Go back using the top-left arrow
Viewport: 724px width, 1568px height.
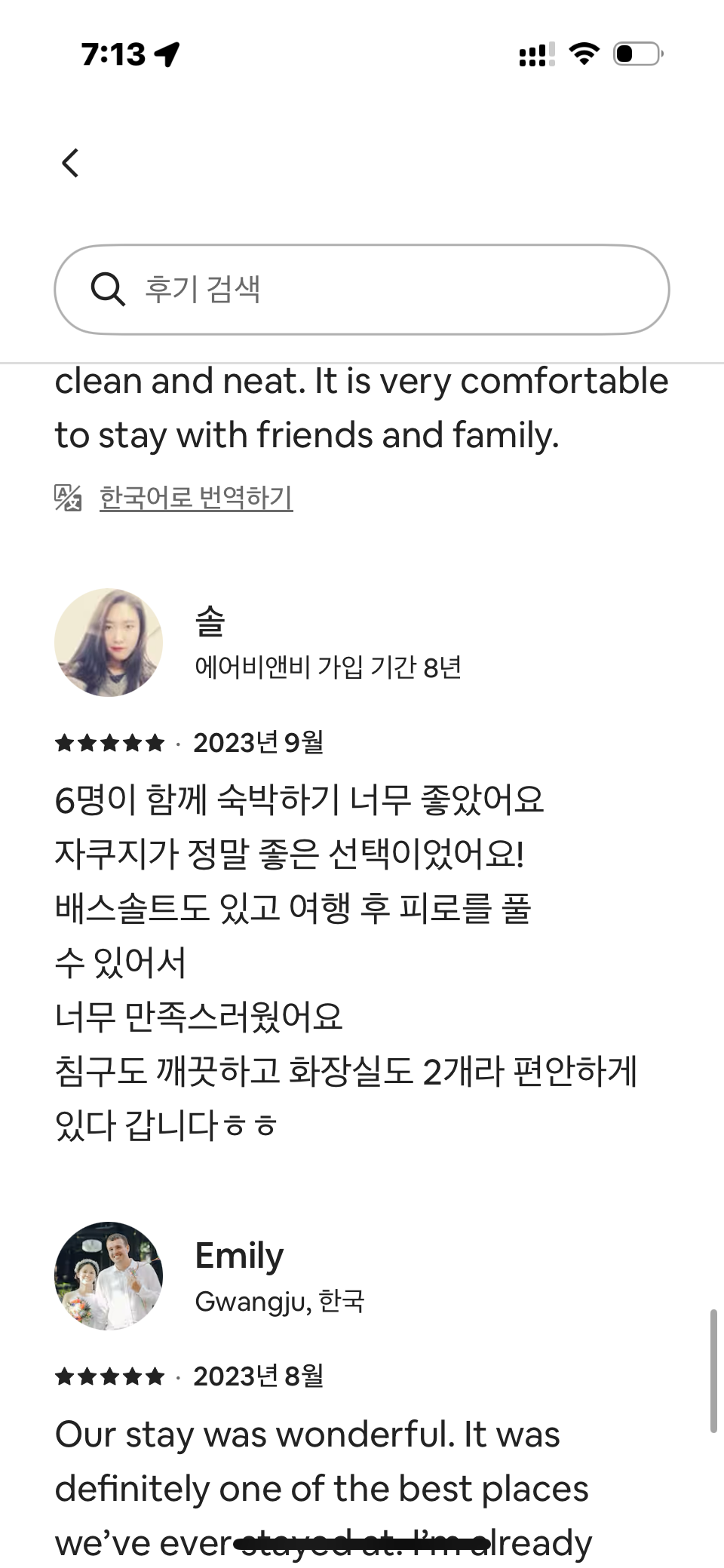[x=70, y=163]
